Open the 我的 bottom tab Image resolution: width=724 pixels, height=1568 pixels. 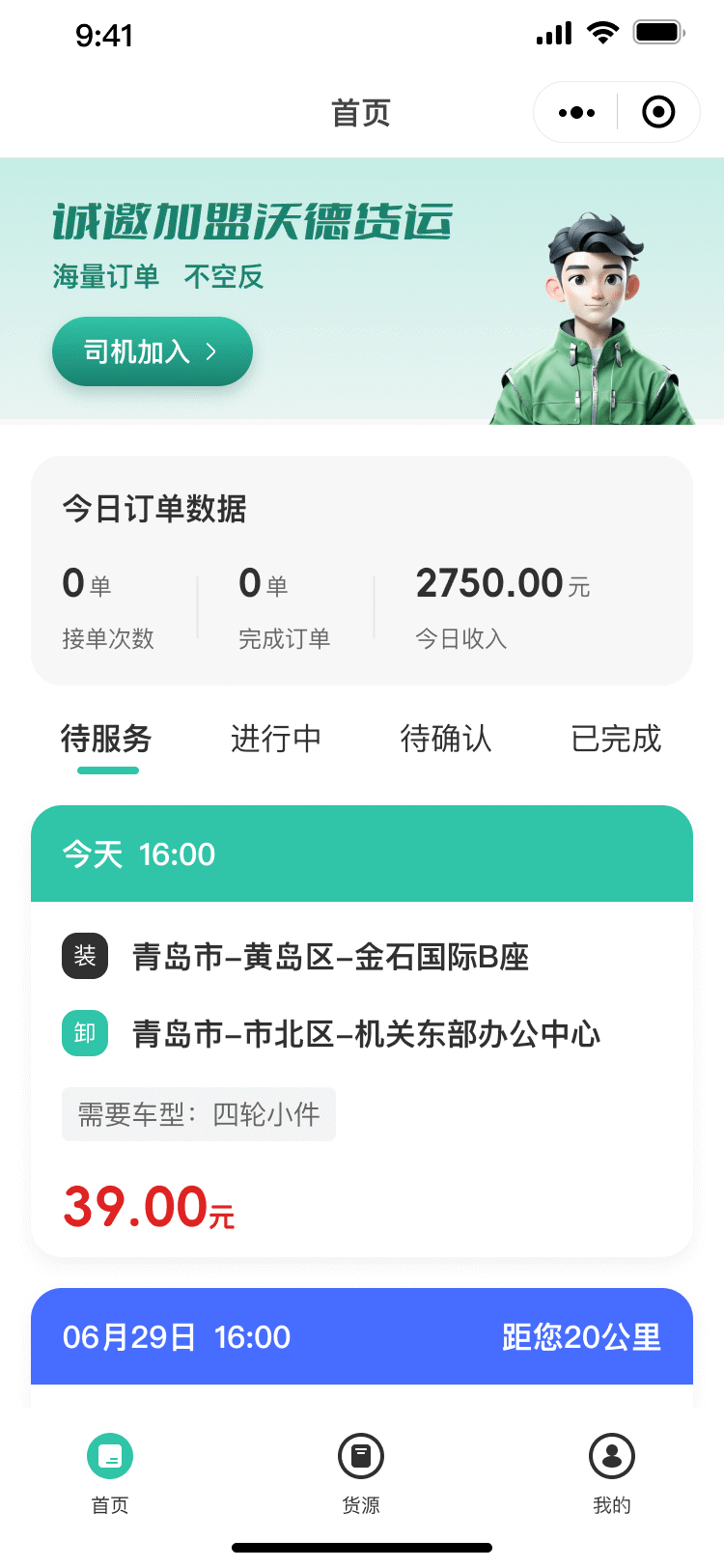coord(612,1471)
